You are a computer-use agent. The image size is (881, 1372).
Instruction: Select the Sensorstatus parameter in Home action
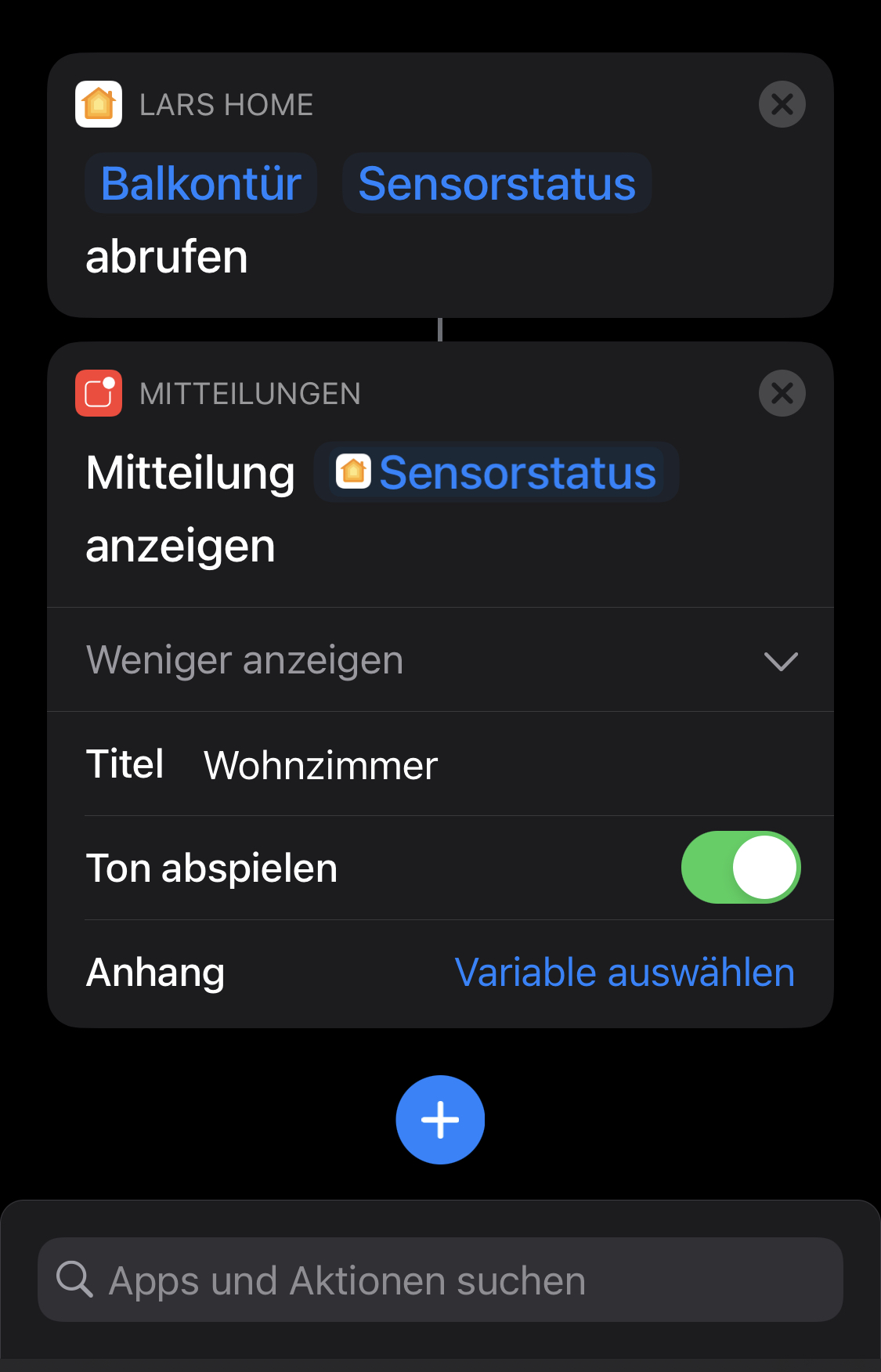[x=496, y=184]
